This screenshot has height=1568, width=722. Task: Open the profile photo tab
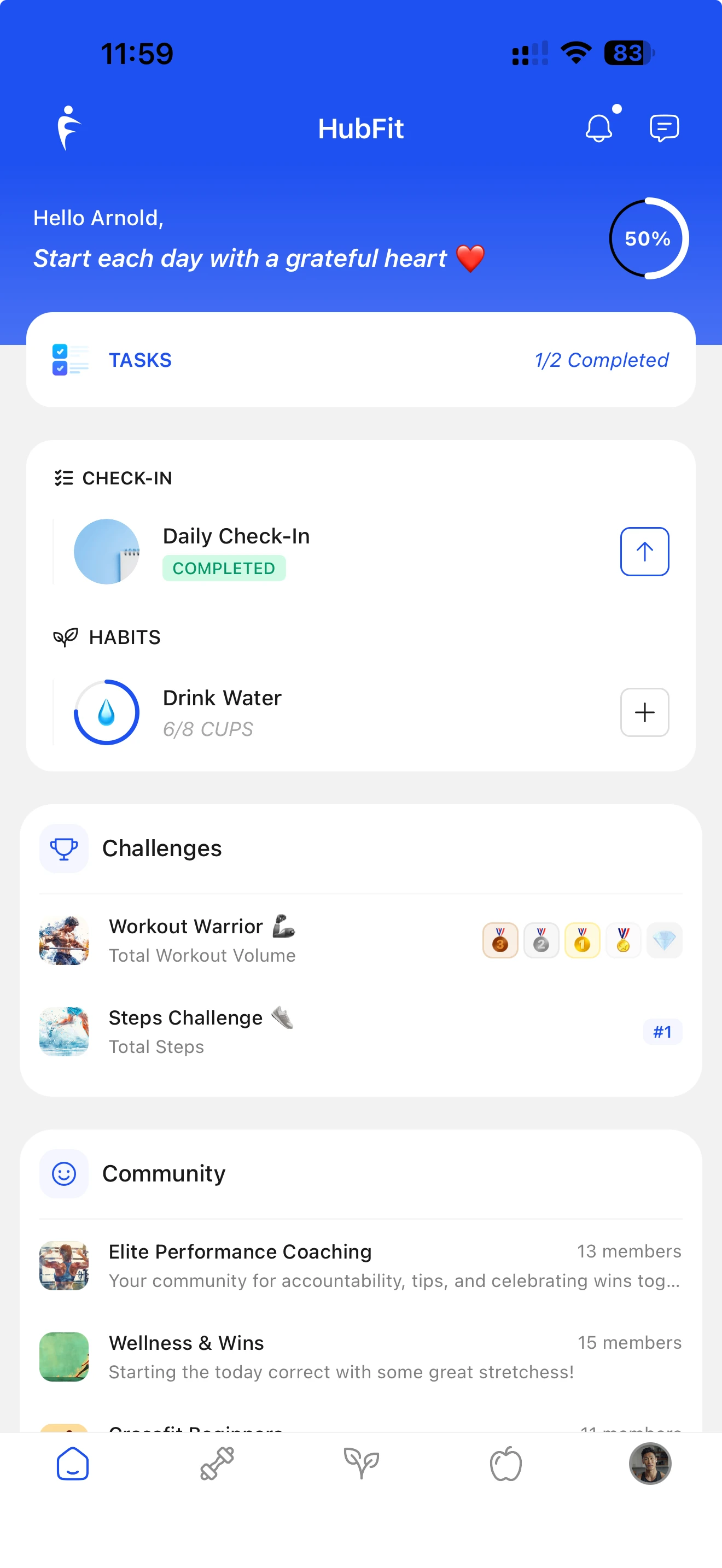tap(650, 1464)
